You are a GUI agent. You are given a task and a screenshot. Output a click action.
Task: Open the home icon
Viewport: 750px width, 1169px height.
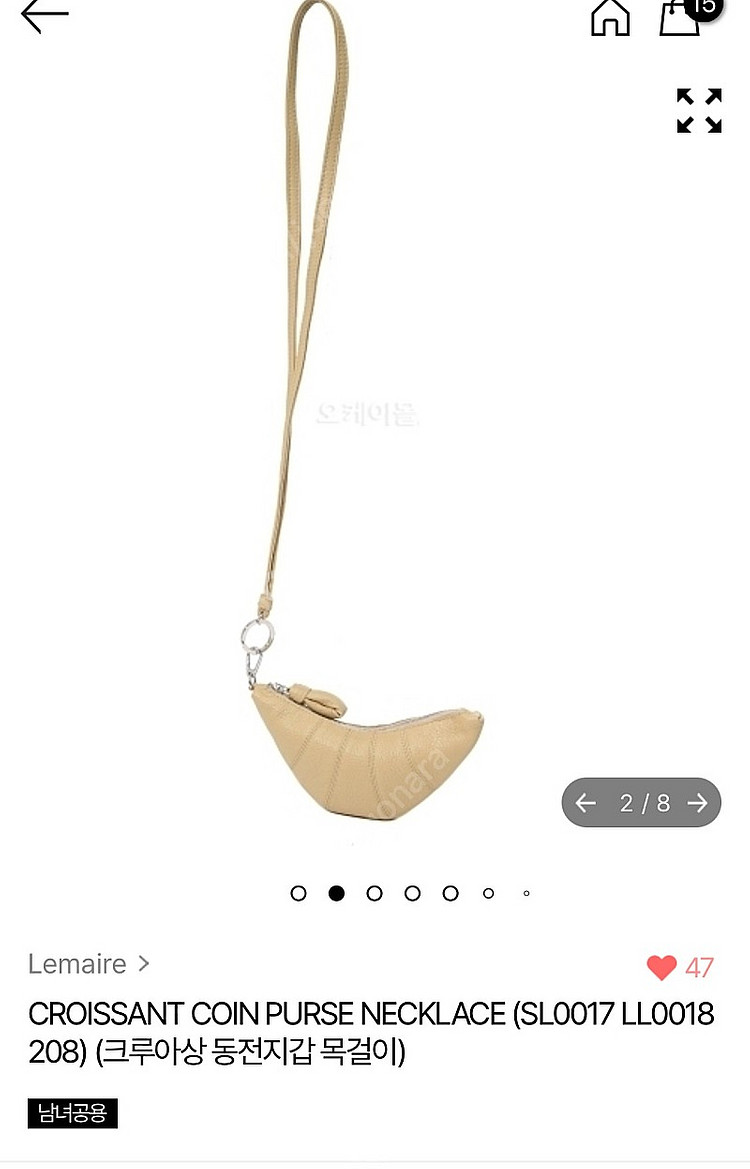[610, 16]
